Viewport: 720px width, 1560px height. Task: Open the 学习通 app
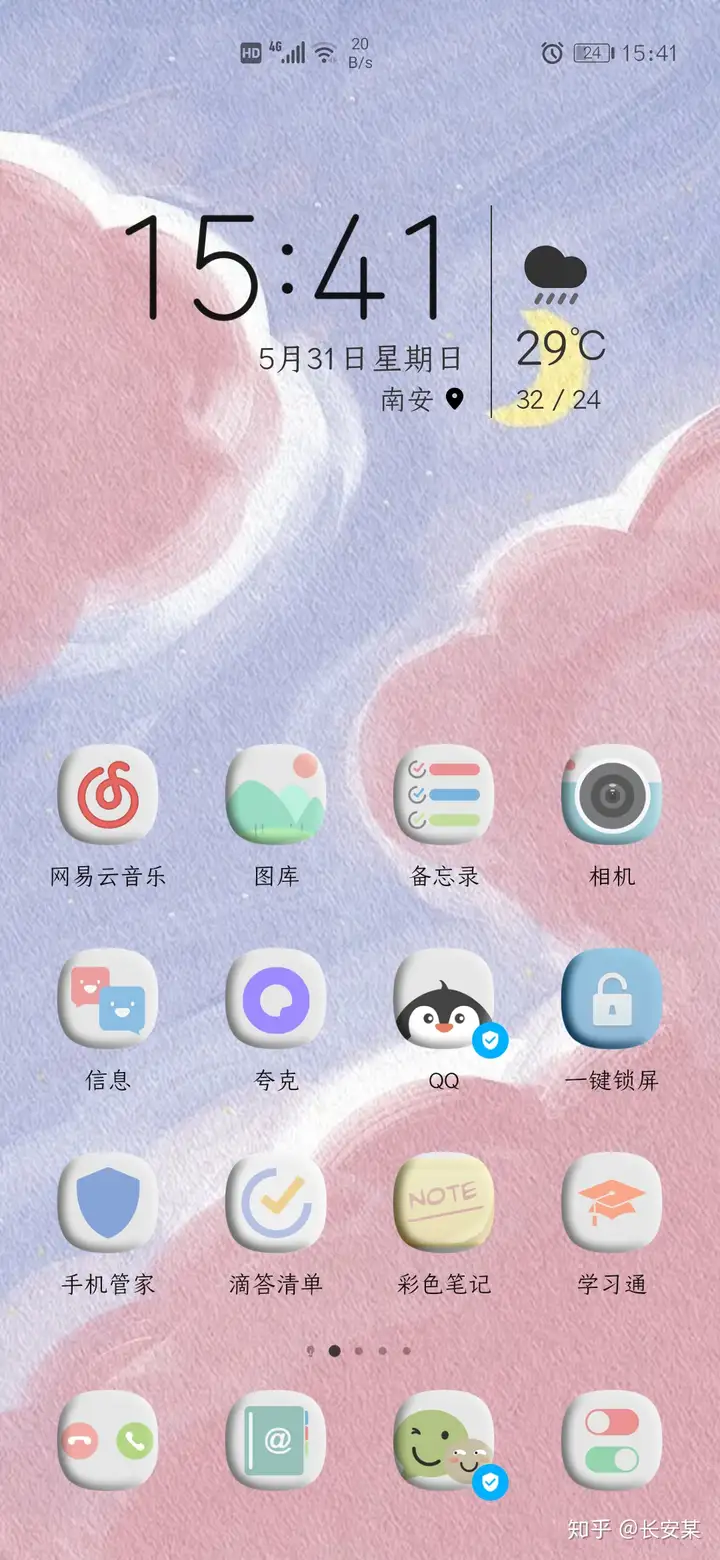(x=611, y=1202)
